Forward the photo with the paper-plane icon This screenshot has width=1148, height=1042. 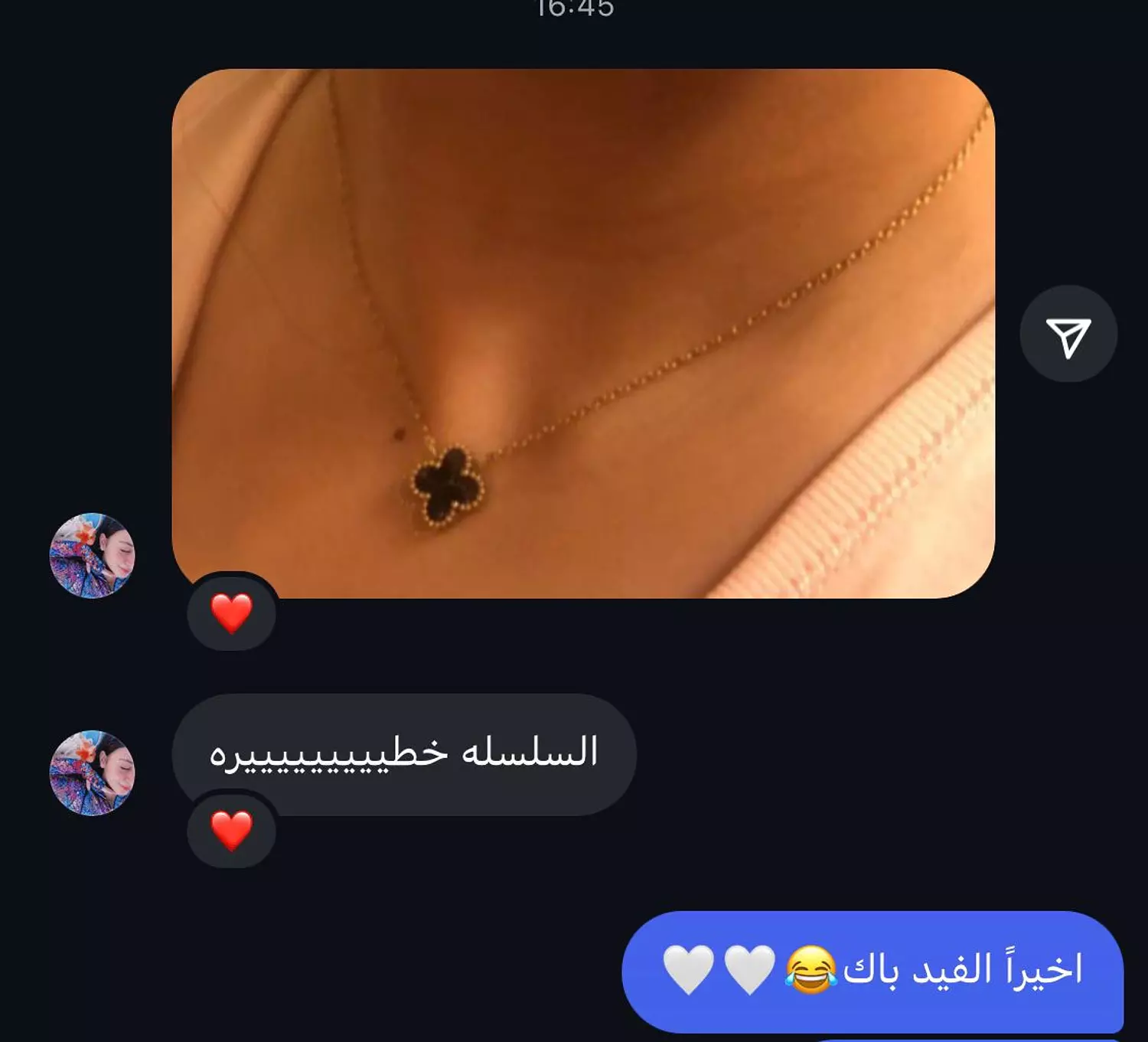(1068, 335)
